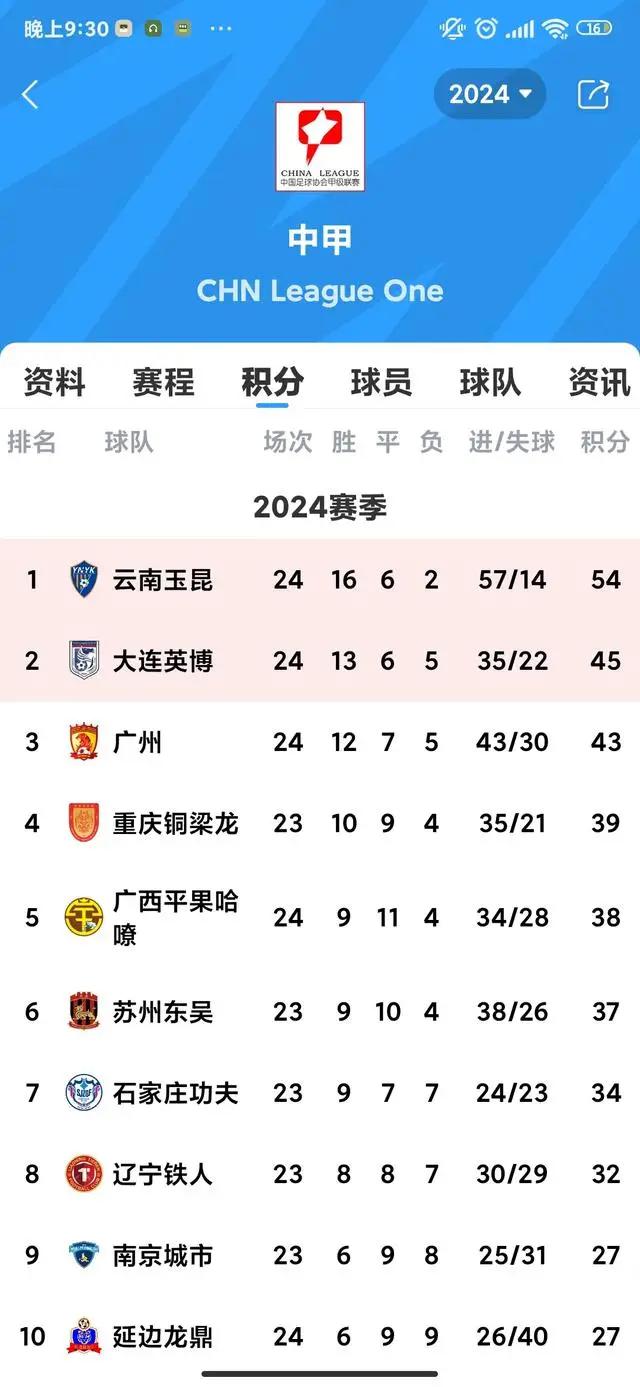Screen dimensions: 640x1387
Task: Switch to the 资料 tab
Action: [54, 382]
